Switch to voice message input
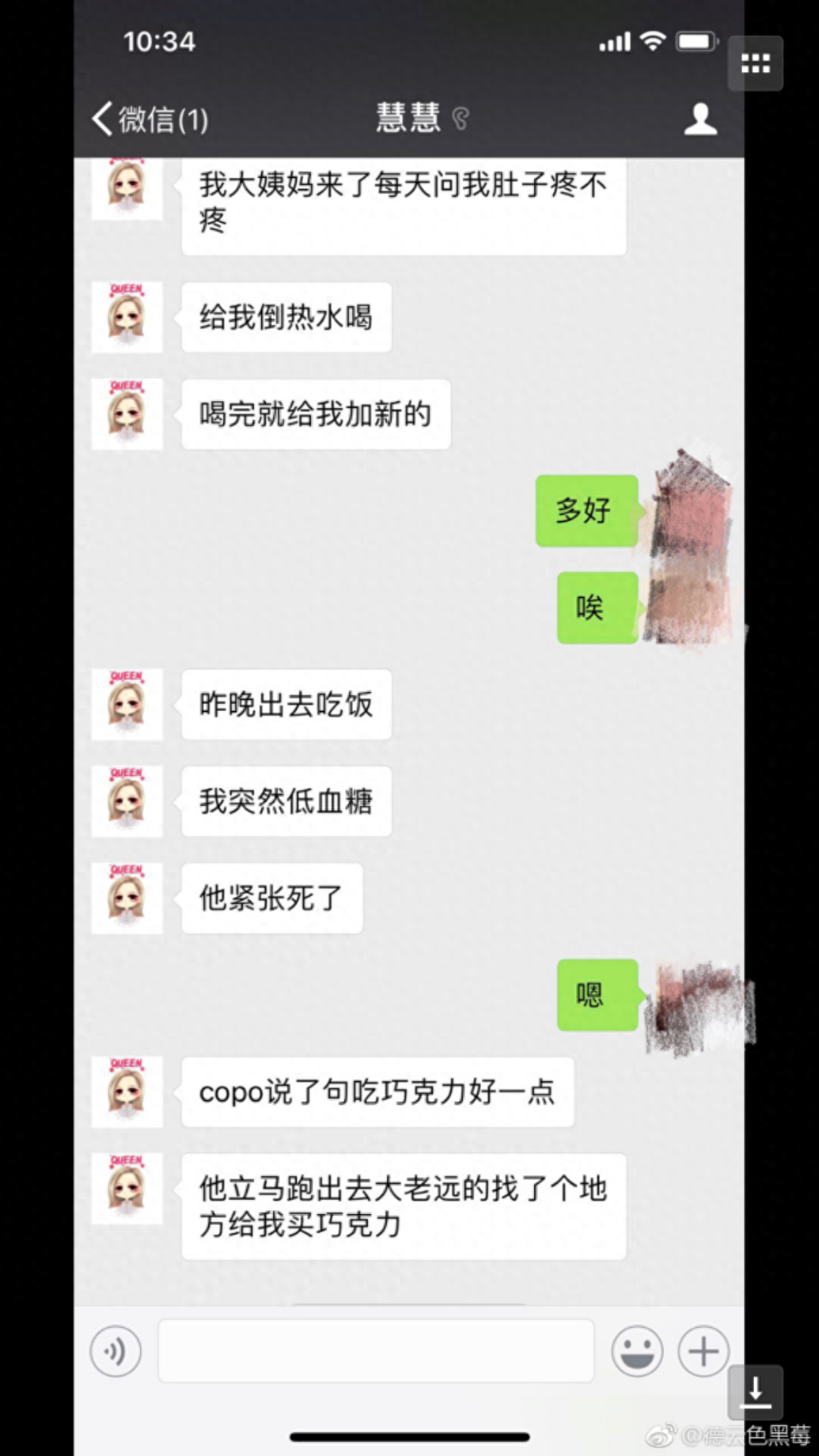 click(116, 1352)
